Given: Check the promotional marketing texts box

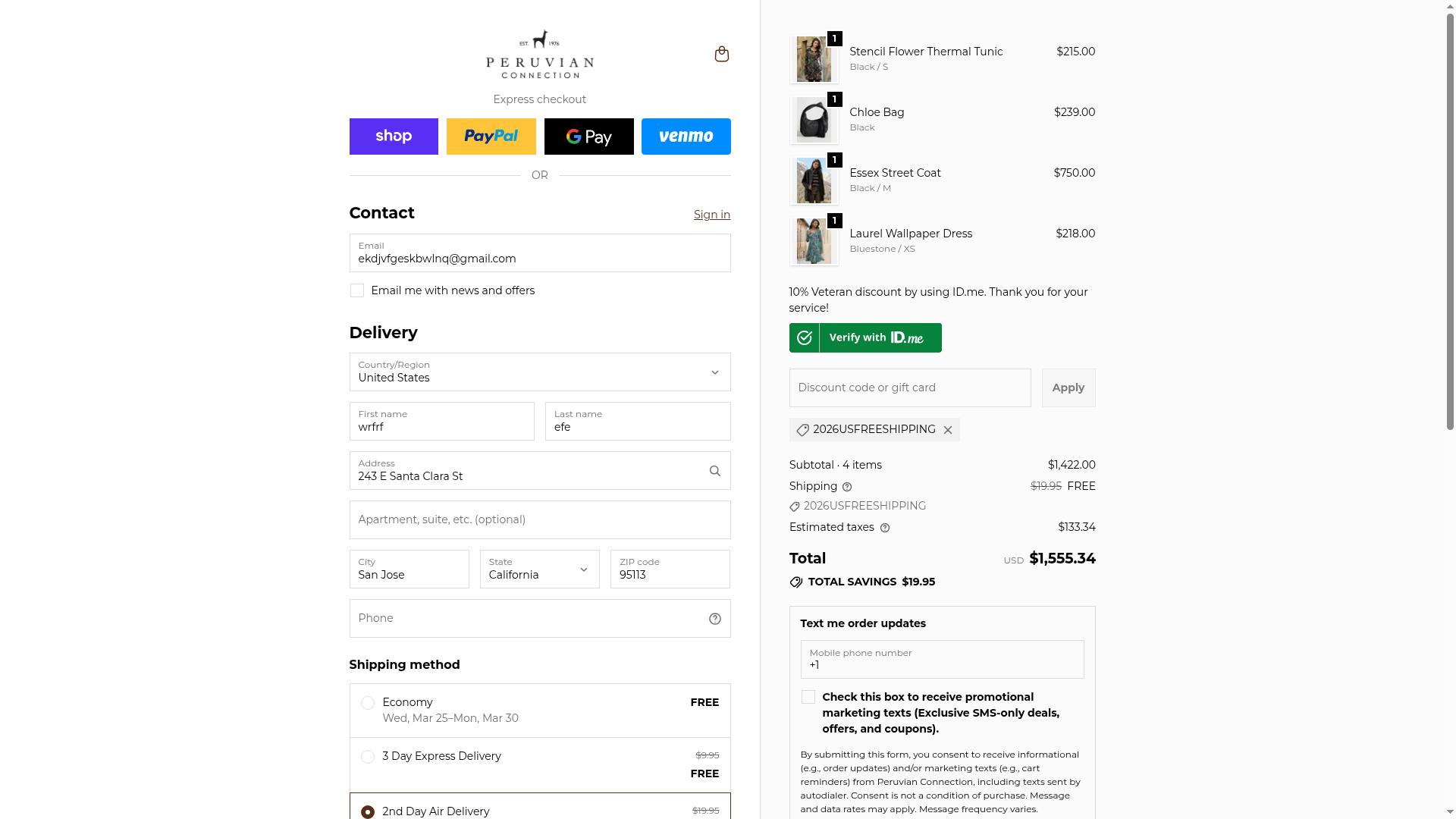Looking at the screenshot, I should (x=808, y=697).
